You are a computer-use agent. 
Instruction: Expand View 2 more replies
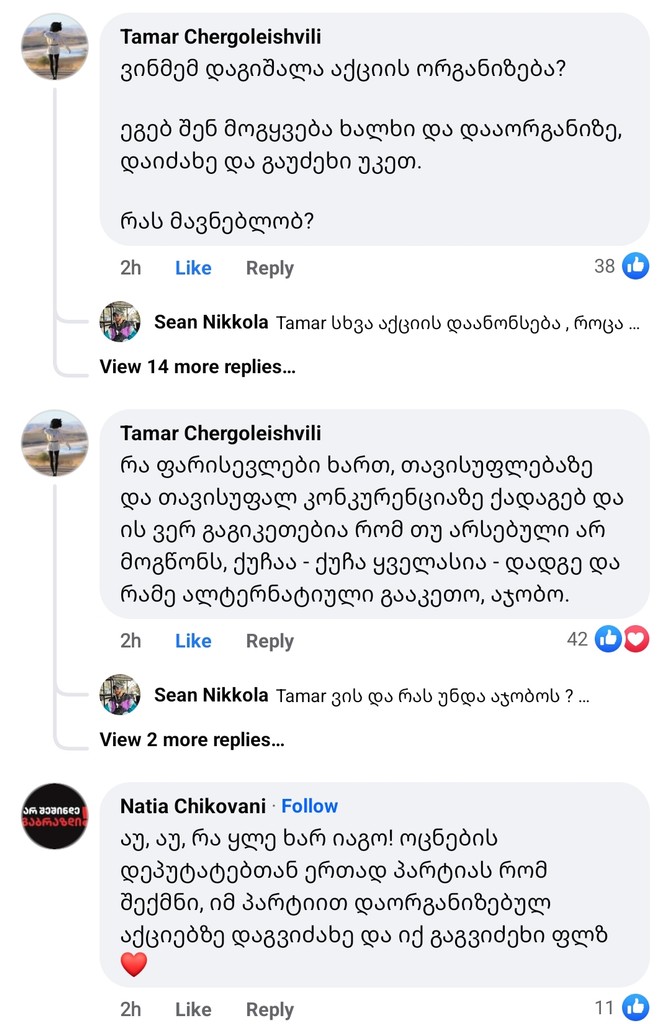[191, 740]
